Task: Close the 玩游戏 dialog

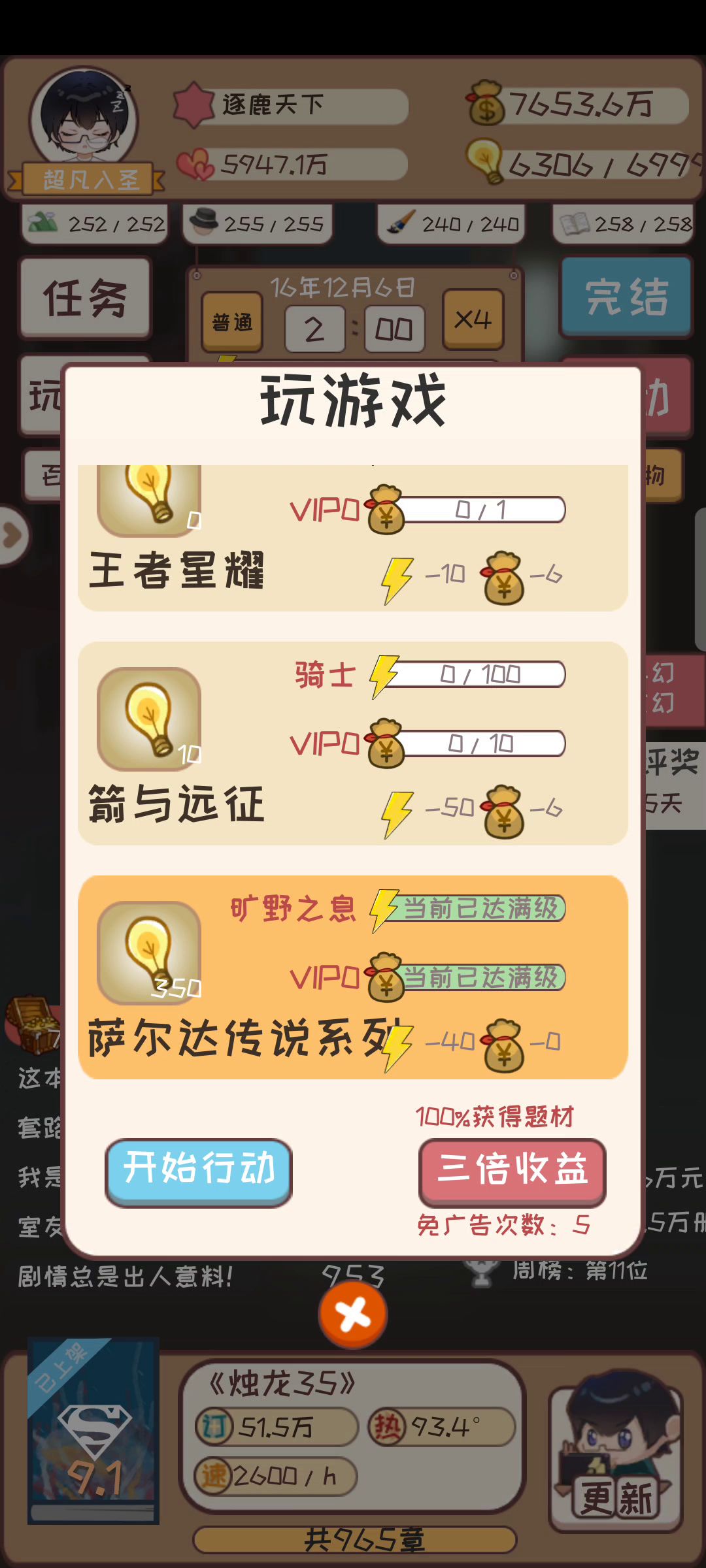Action: 353,1315
